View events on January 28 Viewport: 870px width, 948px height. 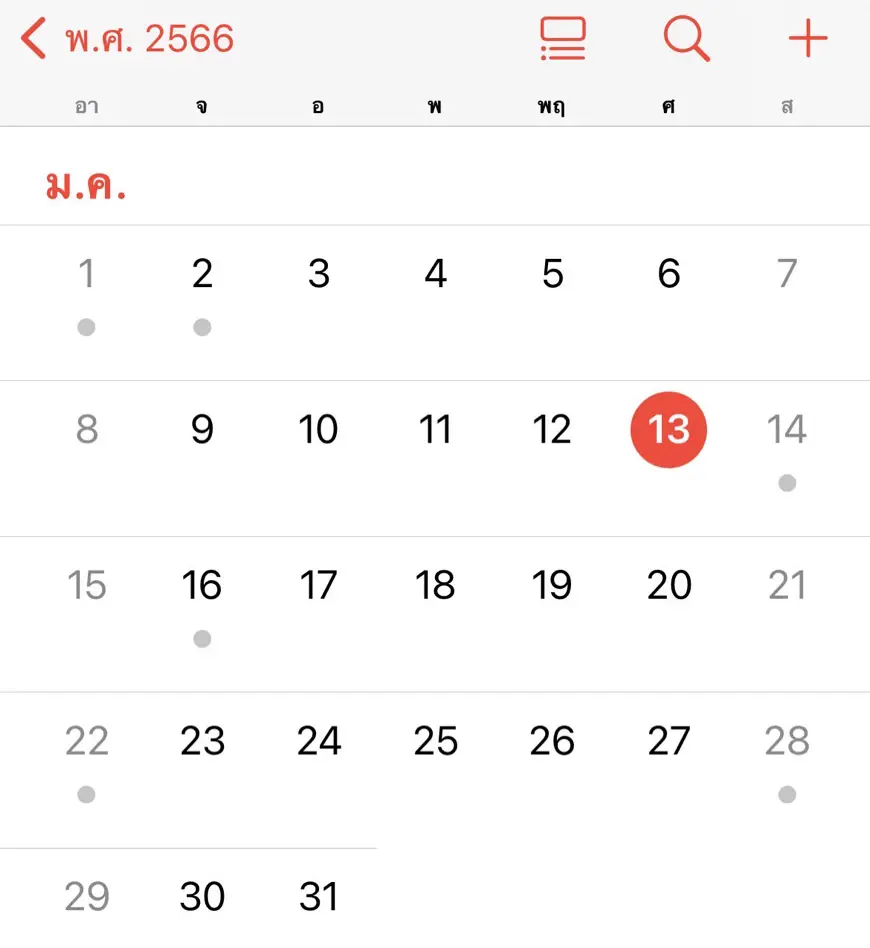(x=786, y=742)
